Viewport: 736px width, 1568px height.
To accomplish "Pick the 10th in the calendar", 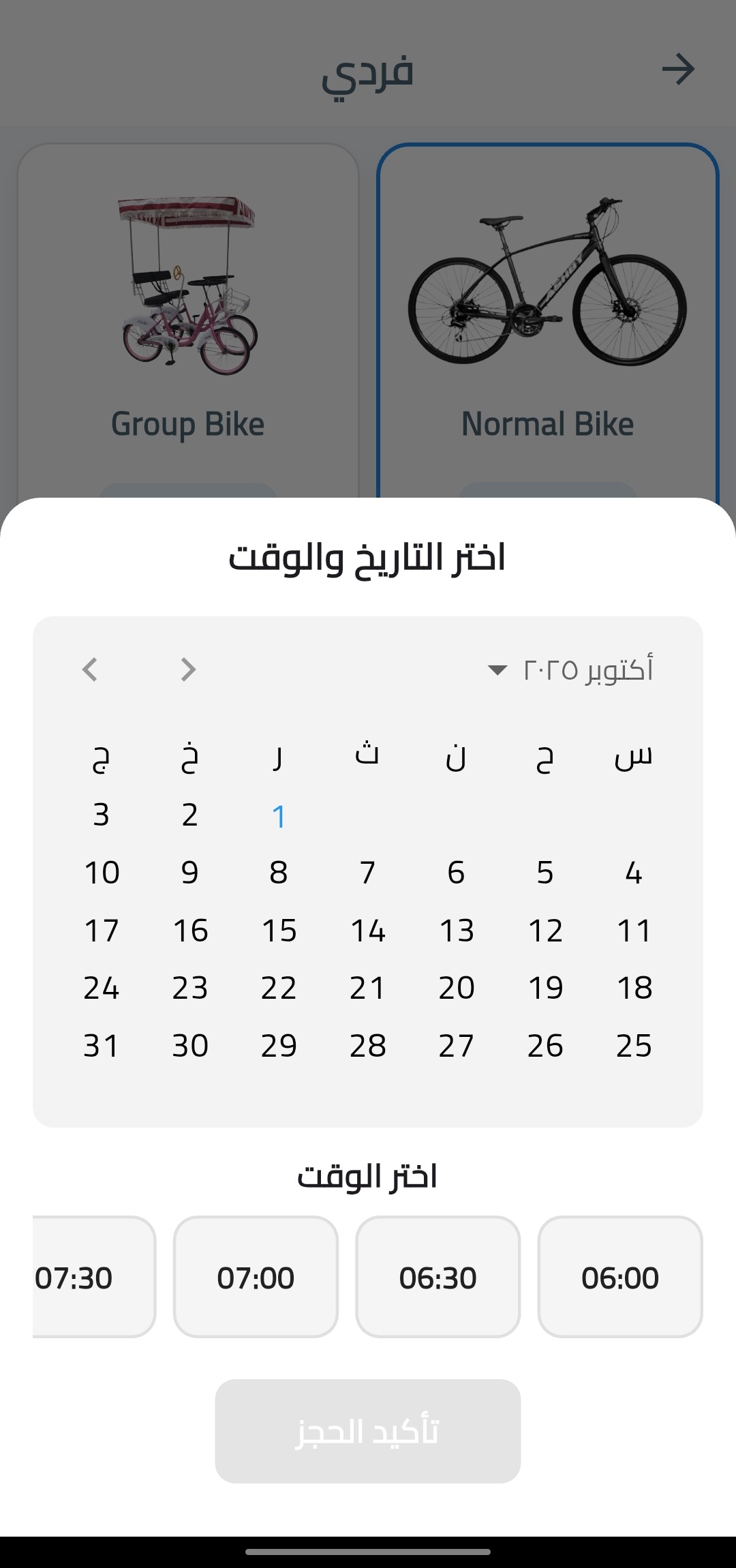I will coord(102,873).
